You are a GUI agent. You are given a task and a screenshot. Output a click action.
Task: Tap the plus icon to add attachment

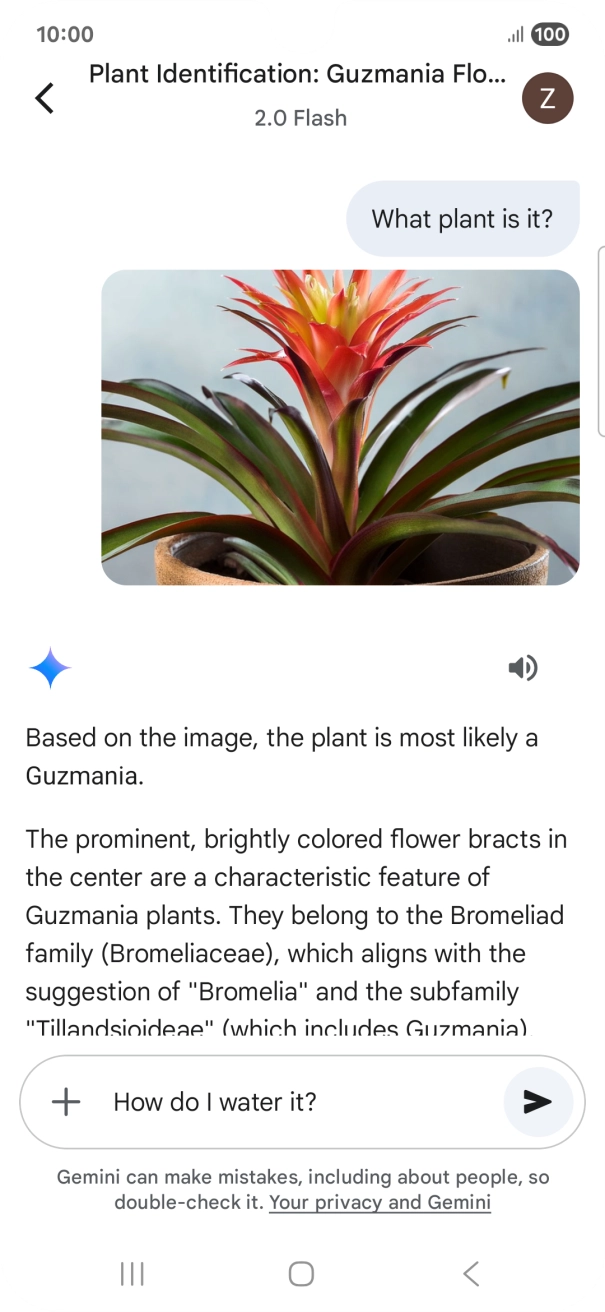tap(66, 1102)
